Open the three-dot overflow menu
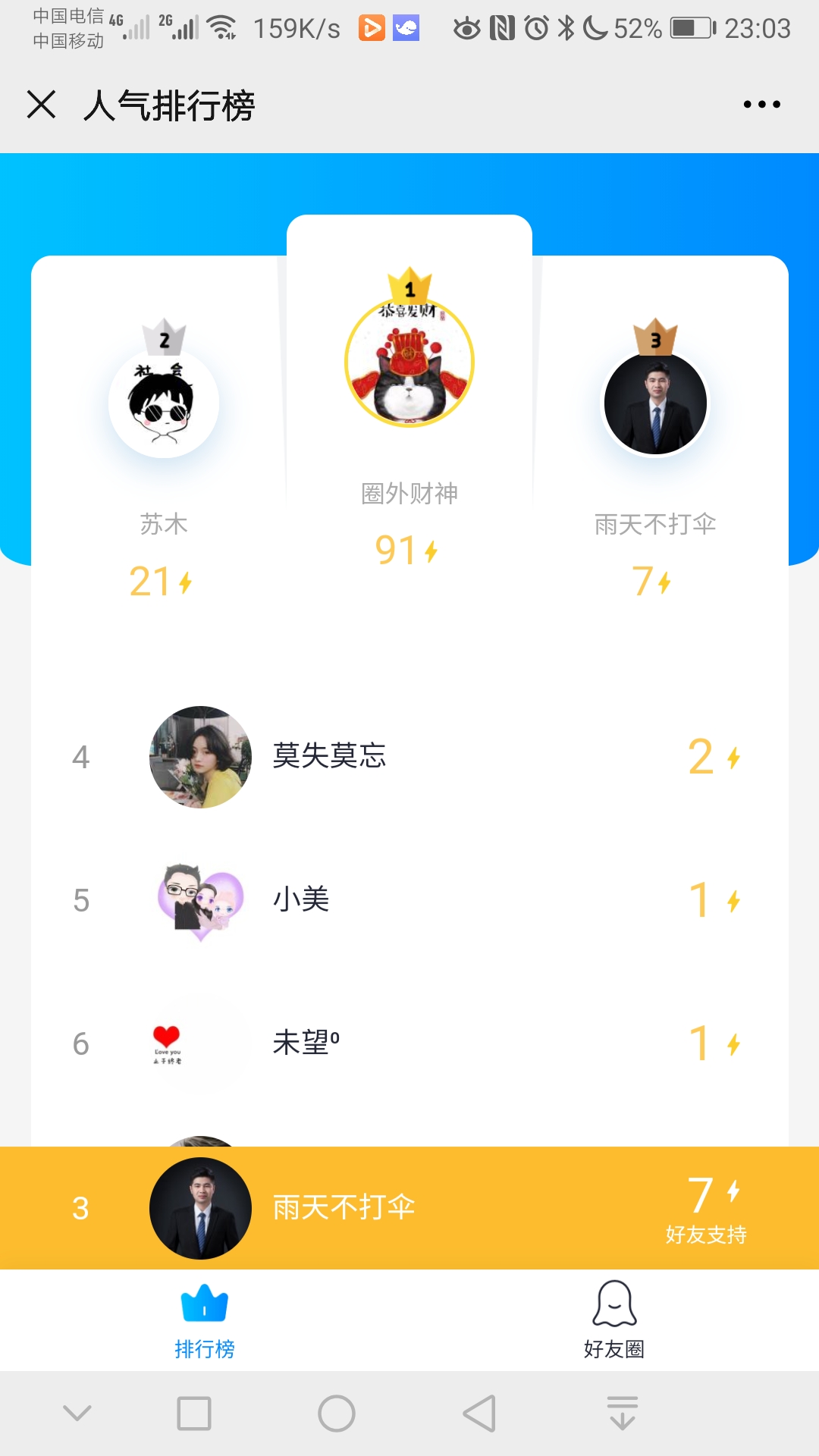Image resolution: width=819 pixels, height=1456 pixels. [761, 105]
